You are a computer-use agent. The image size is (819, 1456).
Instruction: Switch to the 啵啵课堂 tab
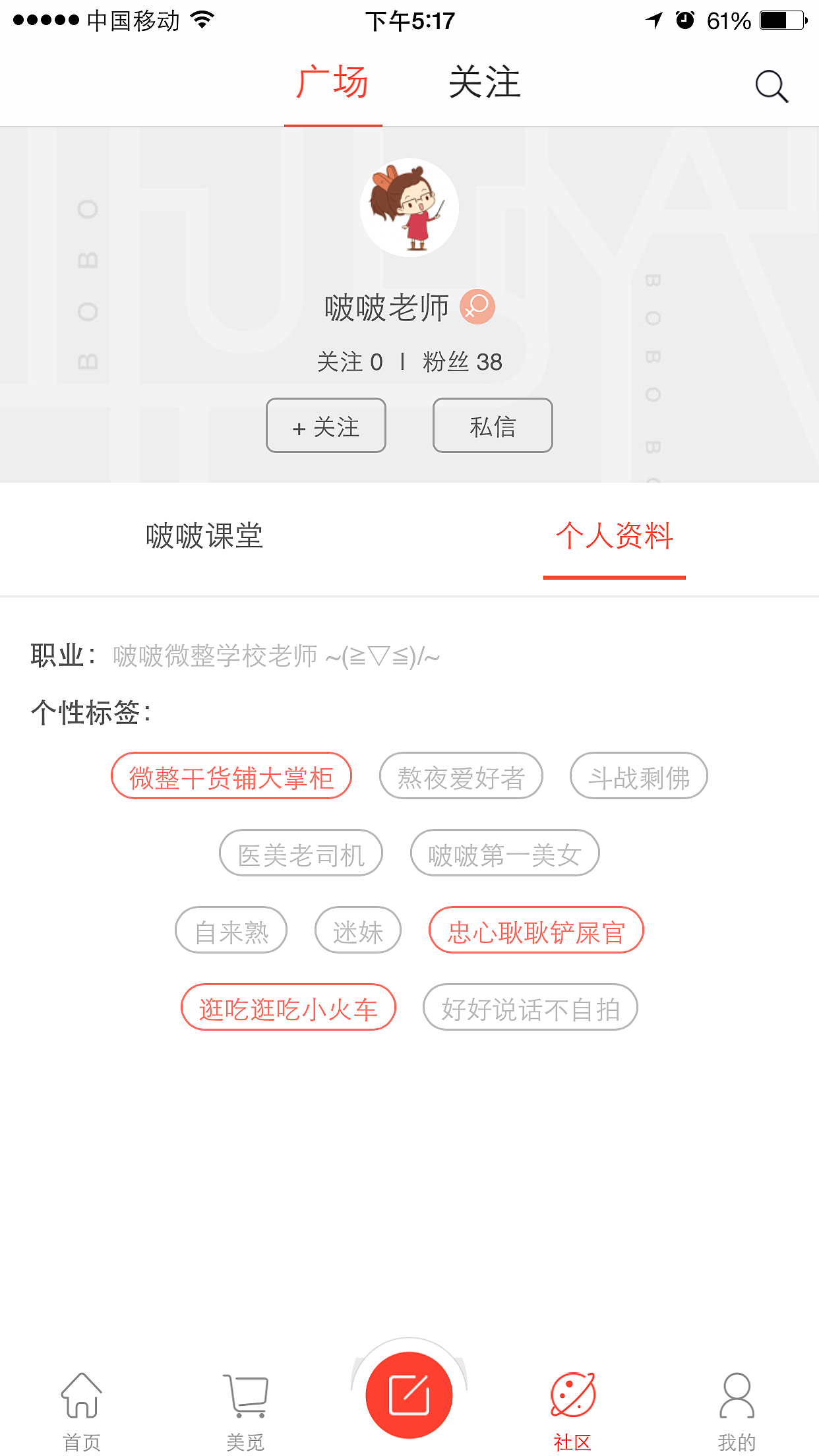point(204,536)
